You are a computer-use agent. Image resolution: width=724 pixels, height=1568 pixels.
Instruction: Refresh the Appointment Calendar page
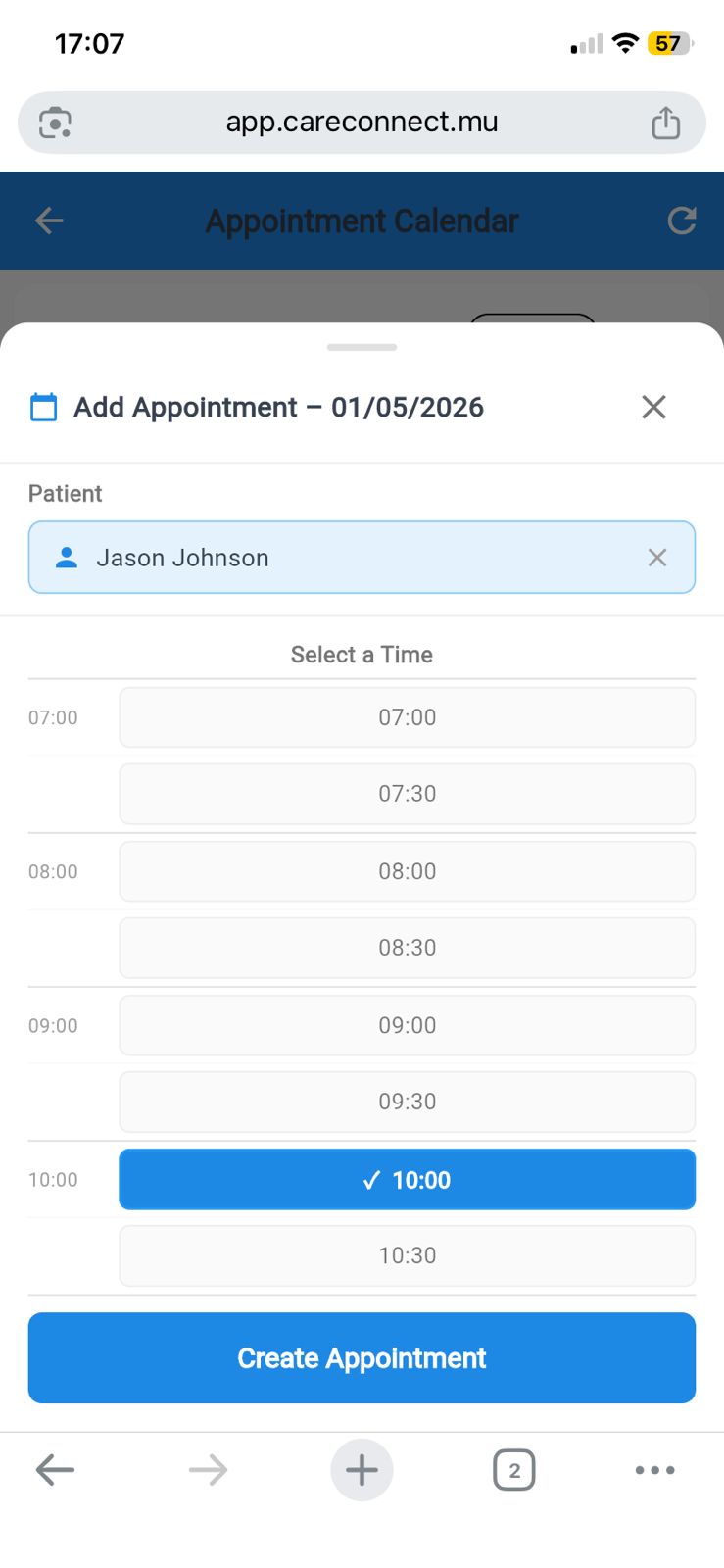pyautogui.click(x=682, y=220)
